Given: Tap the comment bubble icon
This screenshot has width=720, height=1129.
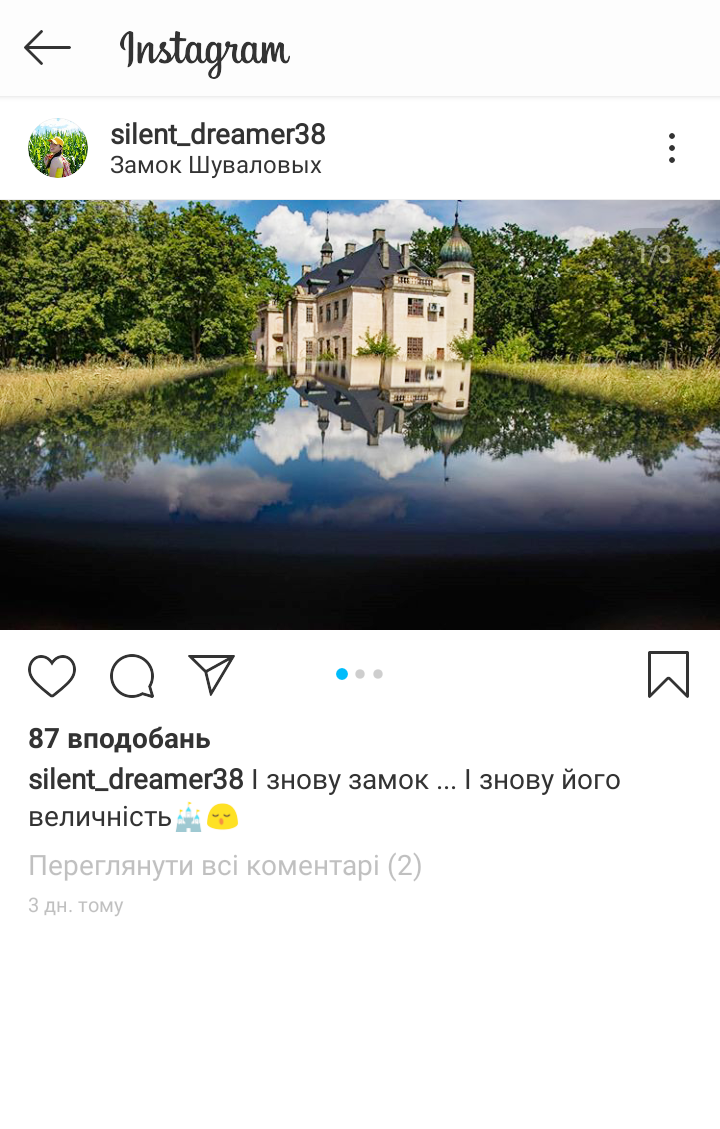Looking at the screenshot, I should (132, 676).
